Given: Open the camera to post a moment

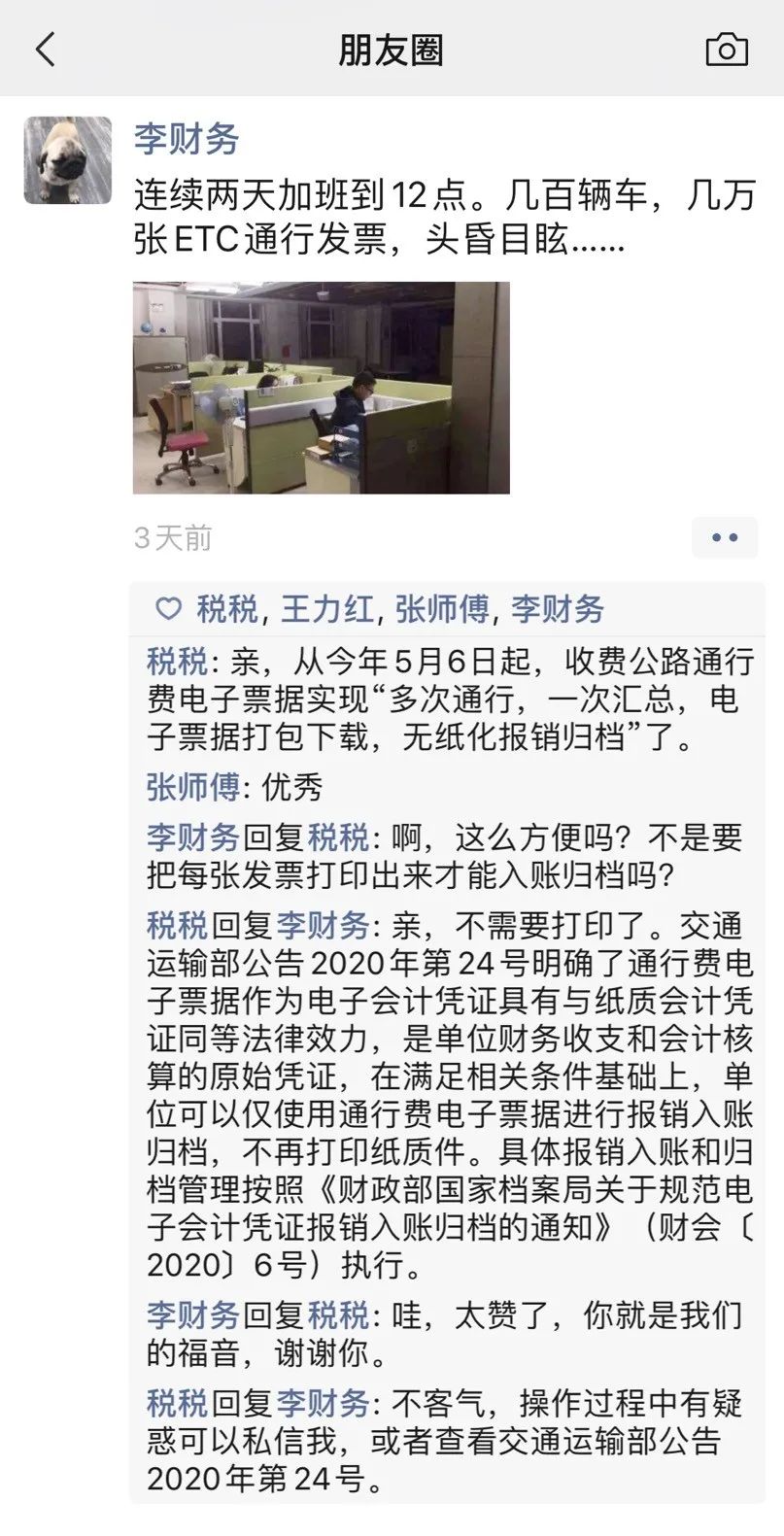Looking at the screenshot, I should point(726,49).
